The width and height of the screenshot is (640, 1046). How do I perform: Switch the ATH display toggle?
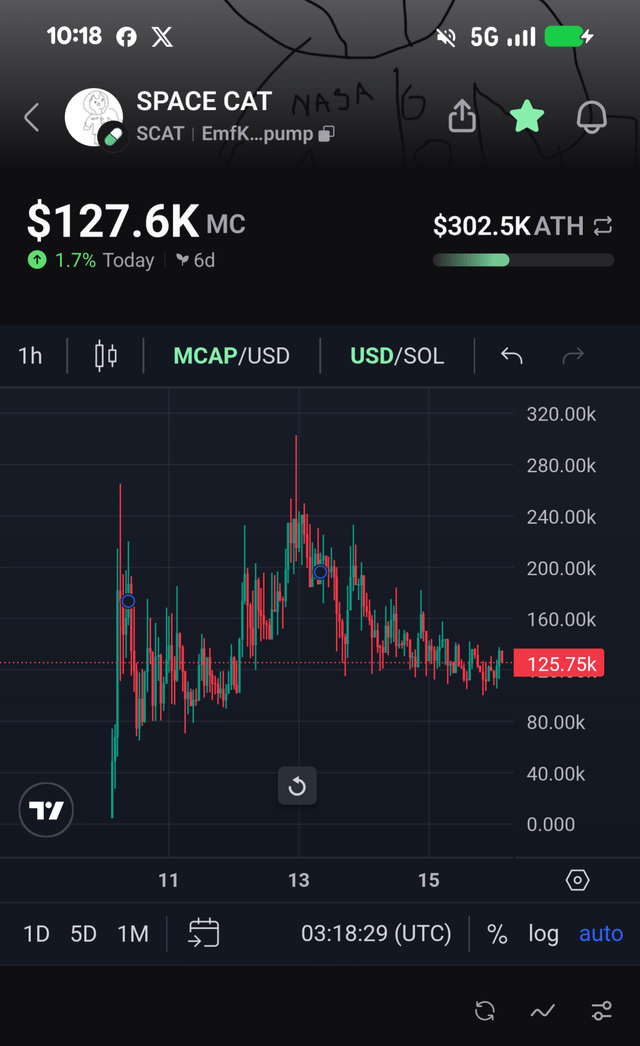pyautogui.click(x=603, y=227)
